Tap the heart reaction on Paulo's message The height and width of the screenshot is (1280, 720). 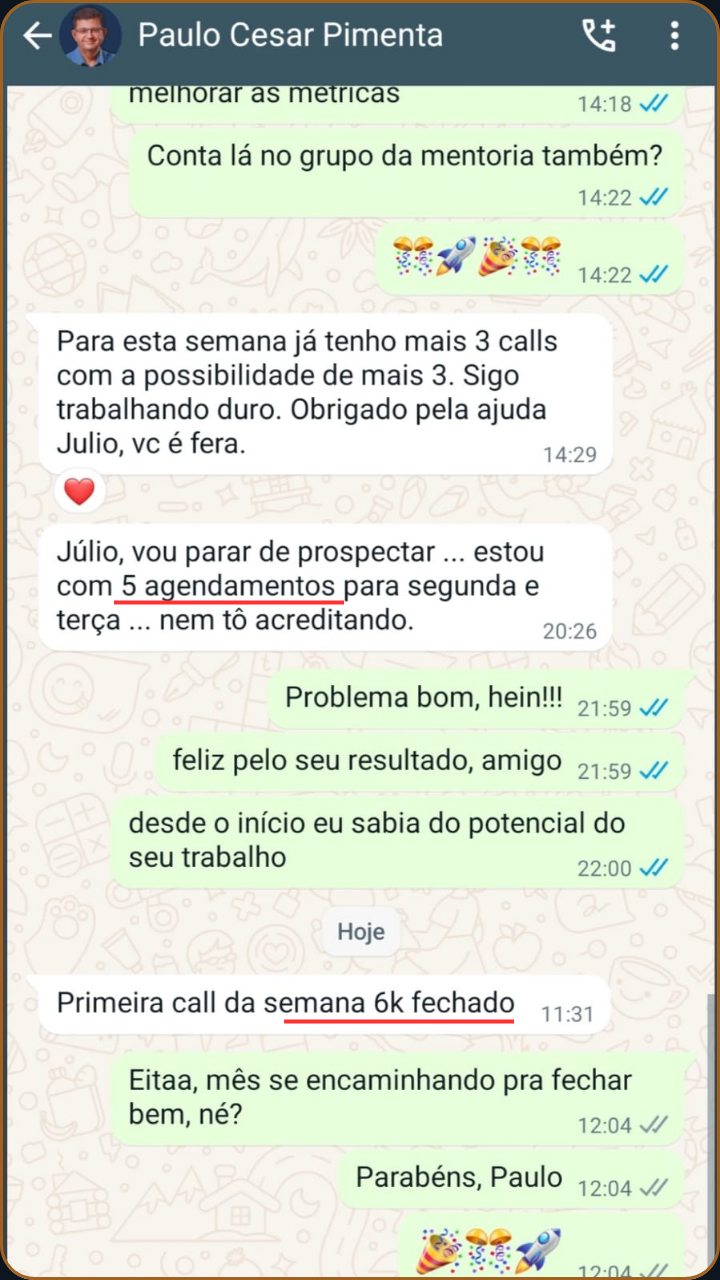(78, 491)
